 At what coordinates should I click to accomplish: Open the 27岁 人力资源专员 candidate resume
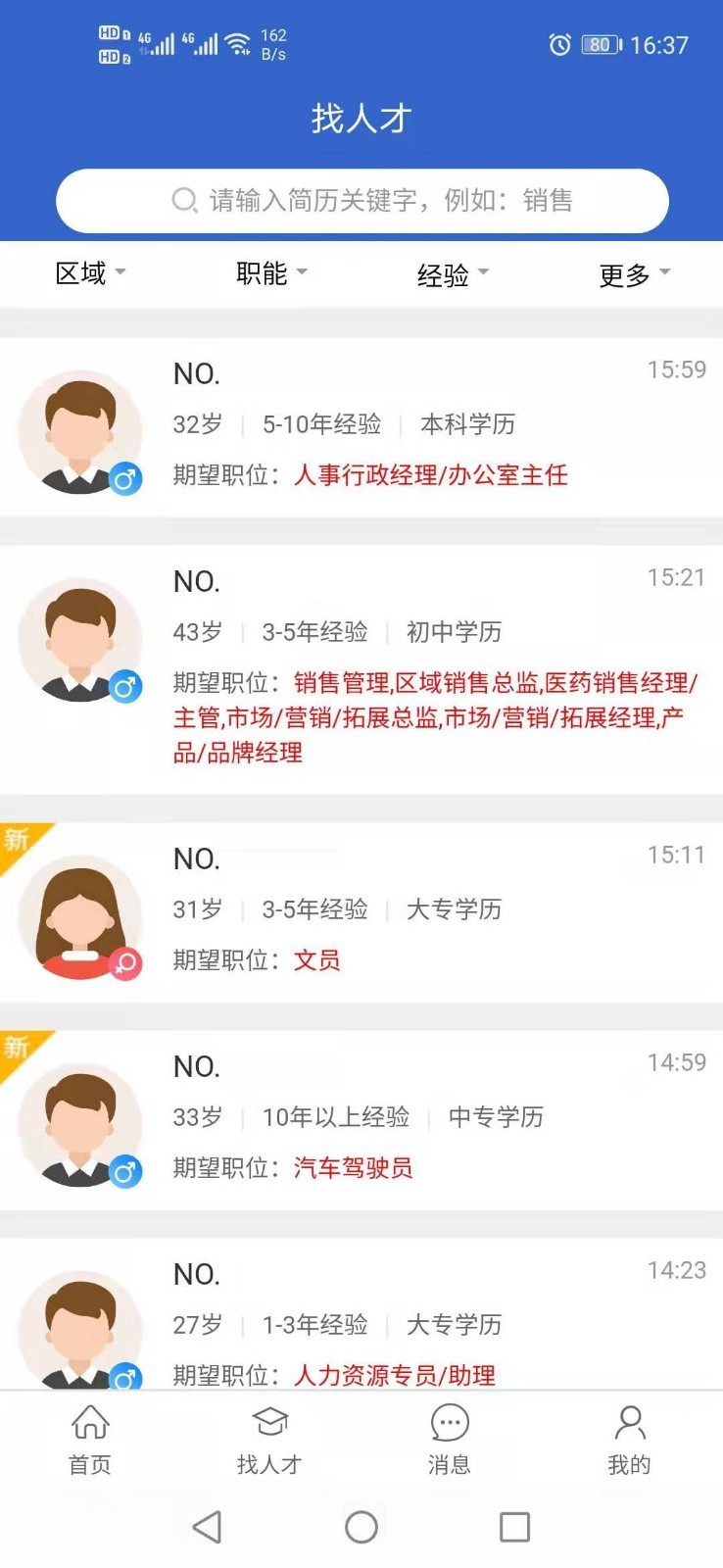(361, 1314)
